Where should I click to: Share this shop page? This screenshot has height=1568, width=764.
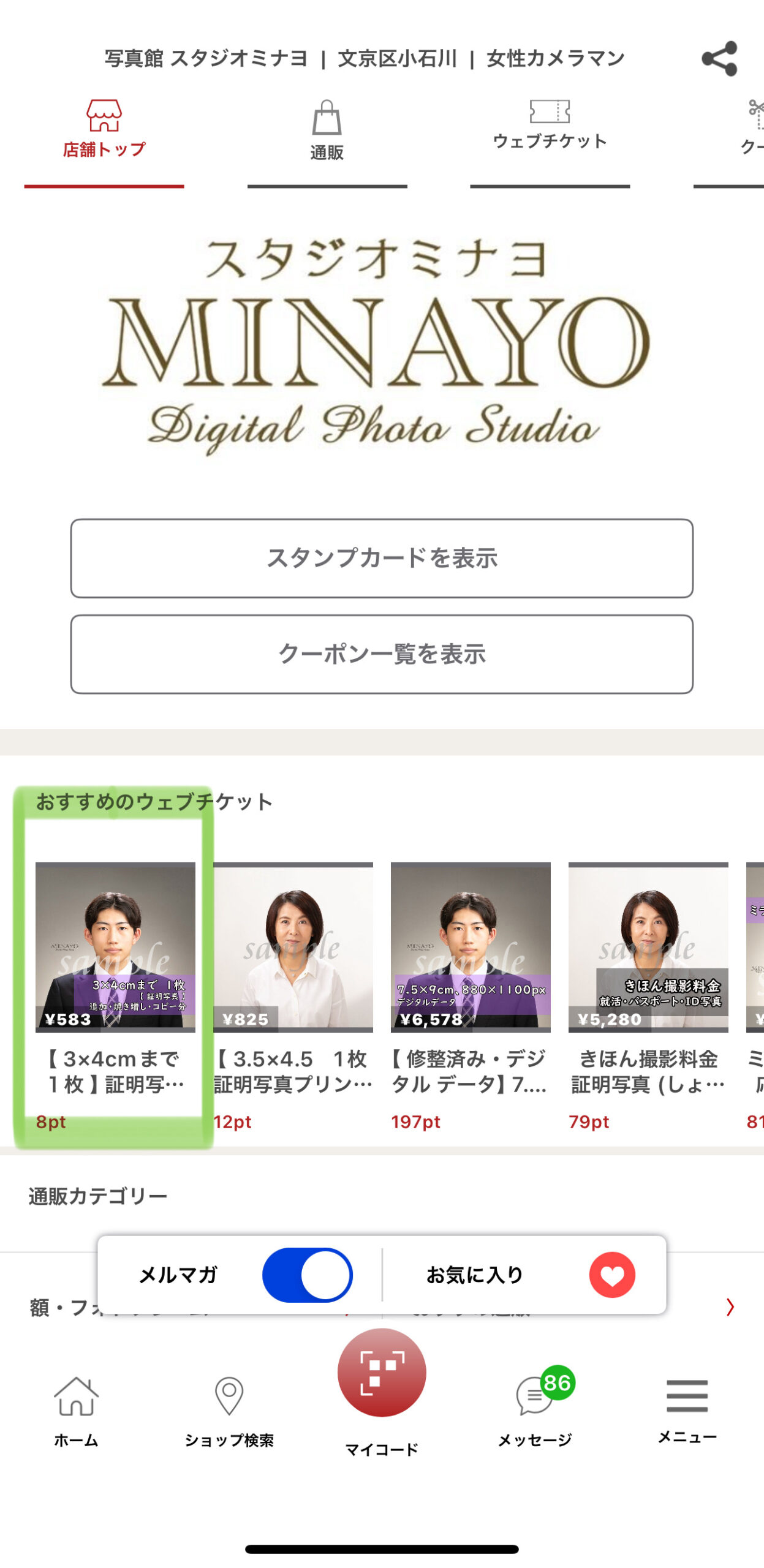click(x=719, y=59)
